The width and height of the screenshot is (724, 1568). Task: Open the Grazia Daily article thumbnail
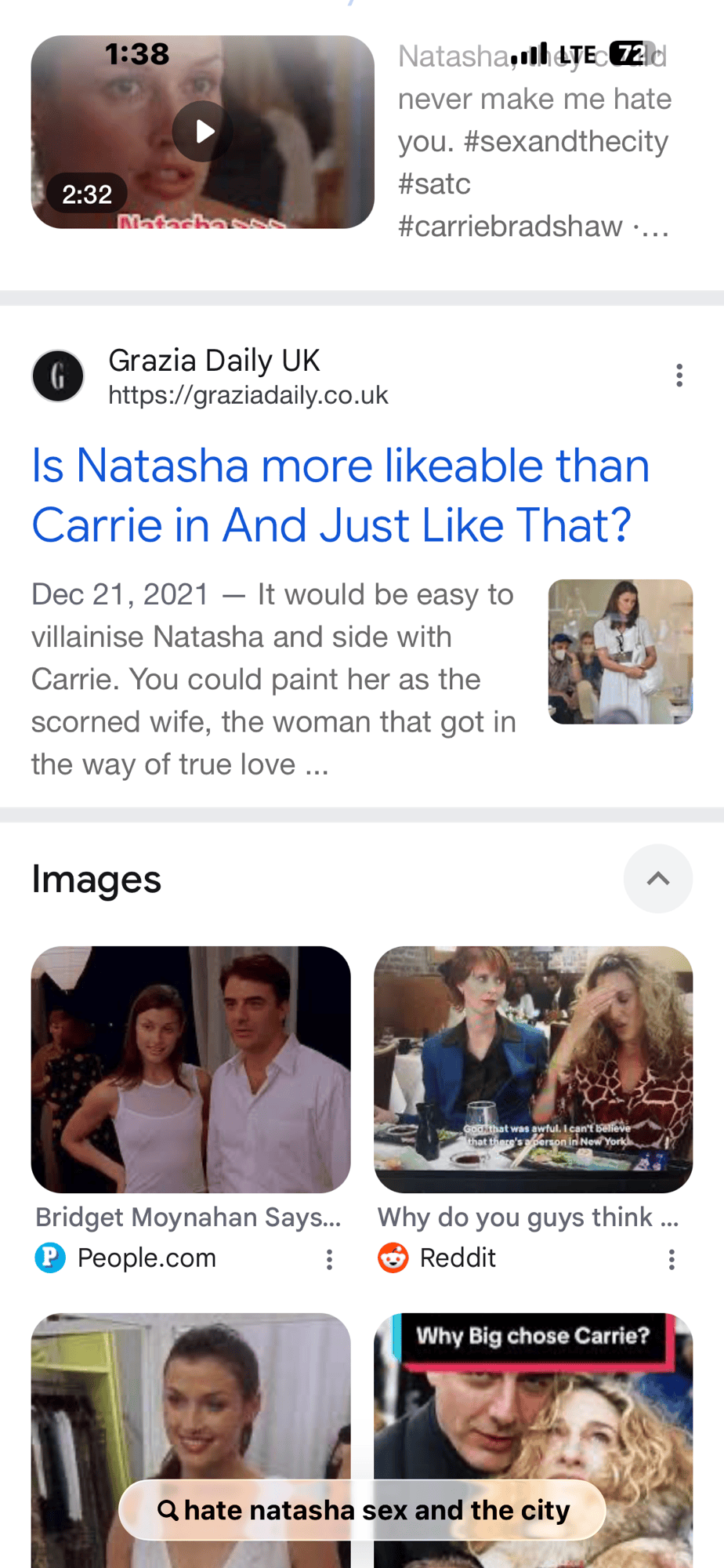620,652
